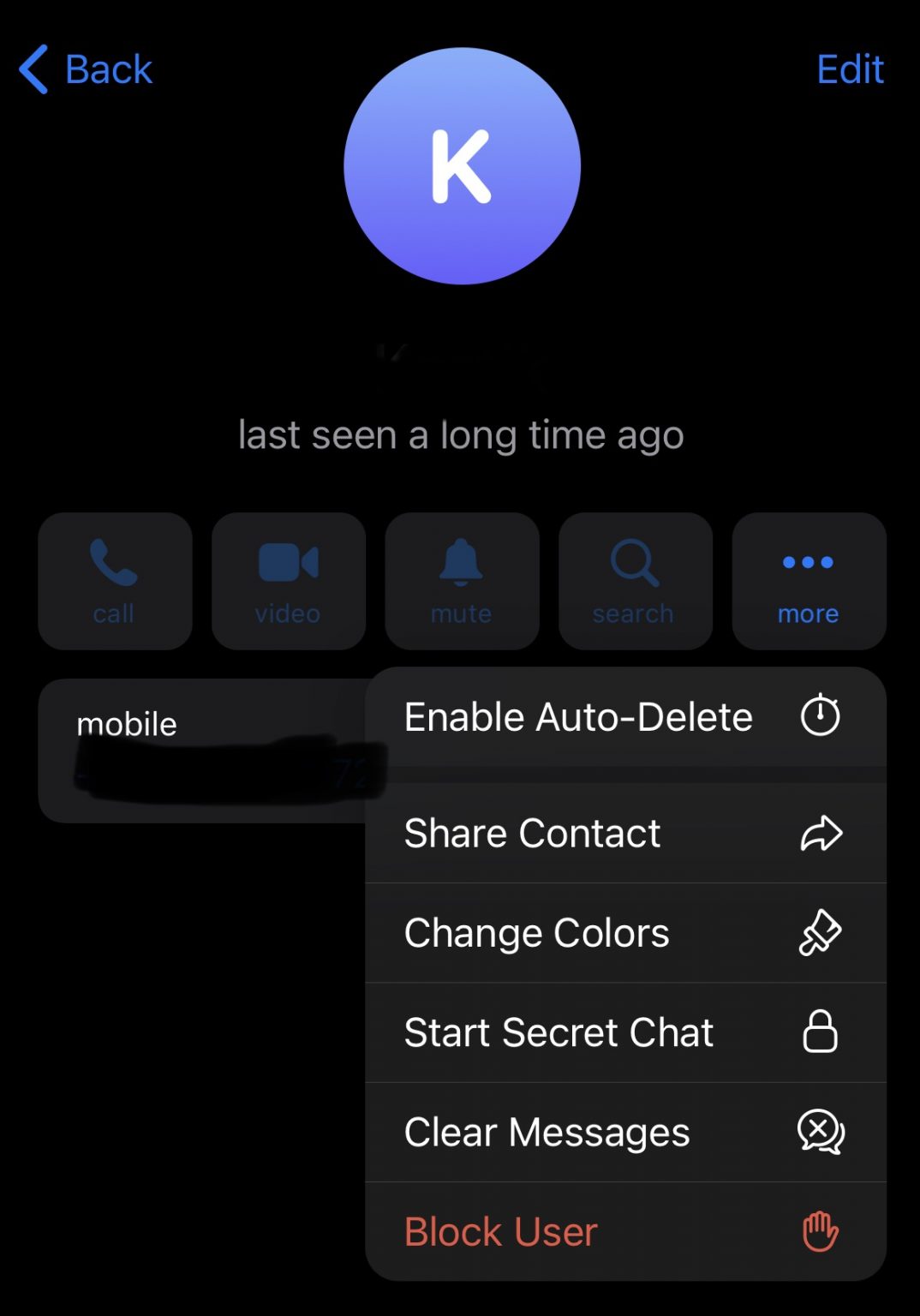Click the crossed speech bubble icon for Clear Messages
The image size is (920, 1316).
coord(821,1132)
